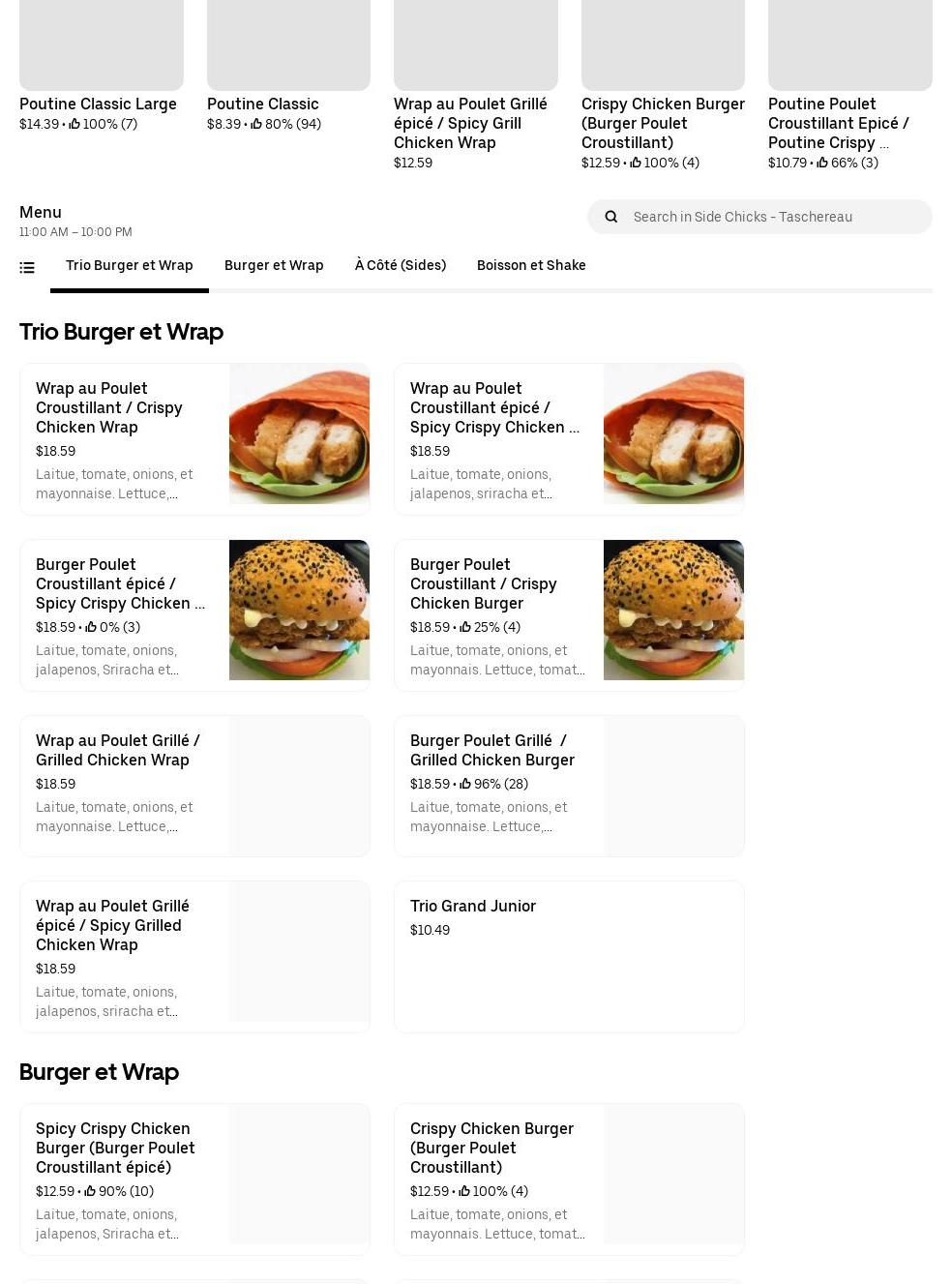Open the $12.59 Spicy Crispy Chicken Burger
Image resolution: width=952 pixels, height=1284 pixels.
click(x=194, y=1179)
